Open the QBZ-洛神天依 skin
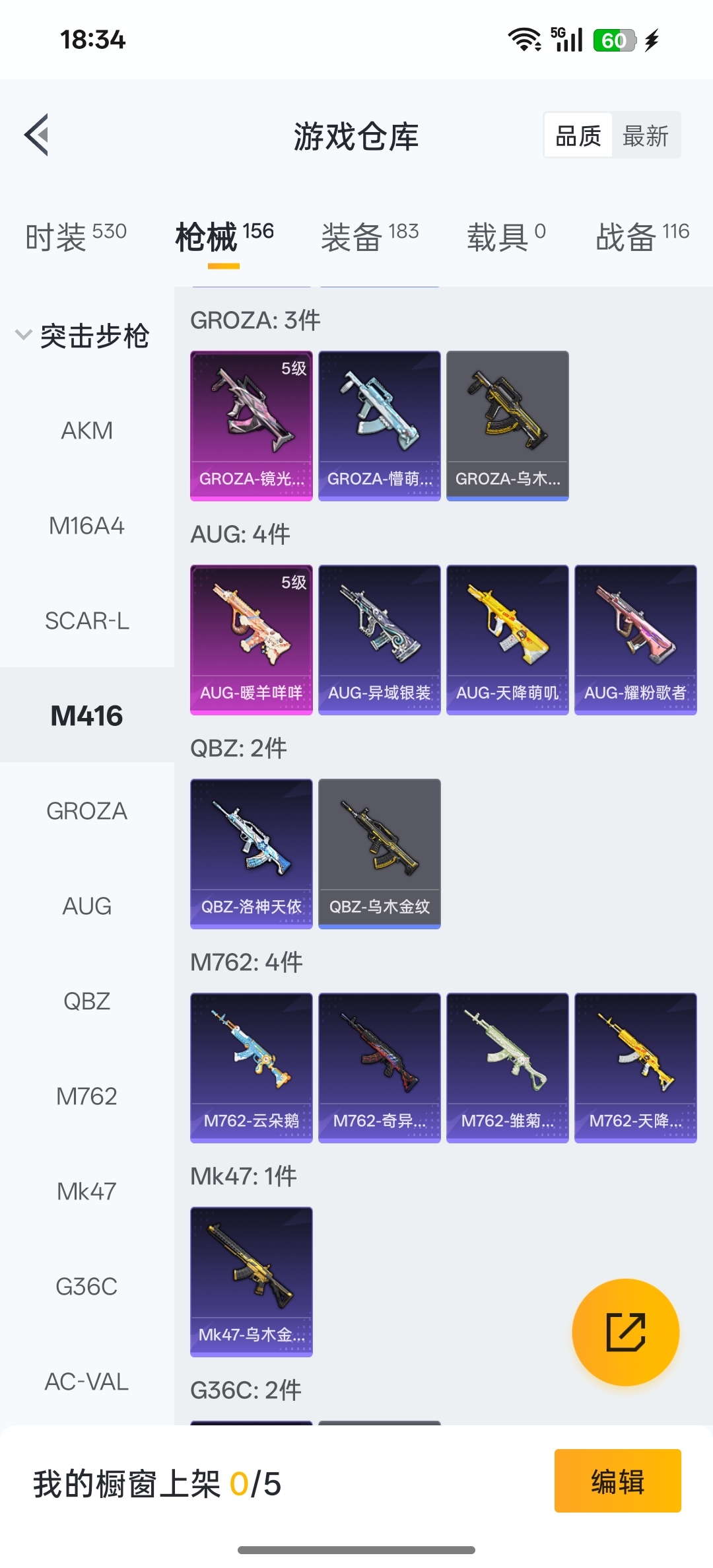Viewport: 713px width, 1568px height. point(251,853)
